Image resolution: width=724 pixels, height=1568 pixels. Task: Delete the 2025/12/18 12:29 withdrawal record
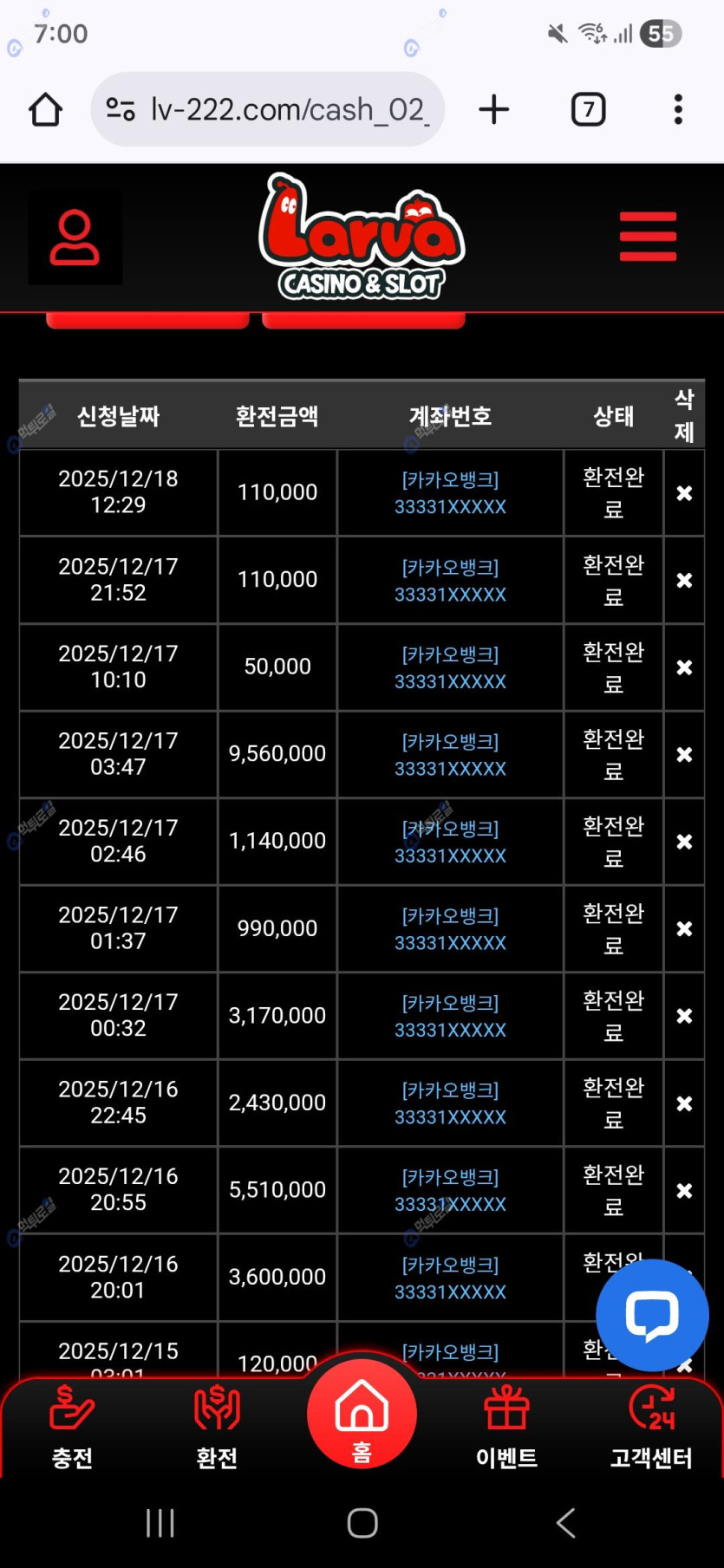(684, 493)
